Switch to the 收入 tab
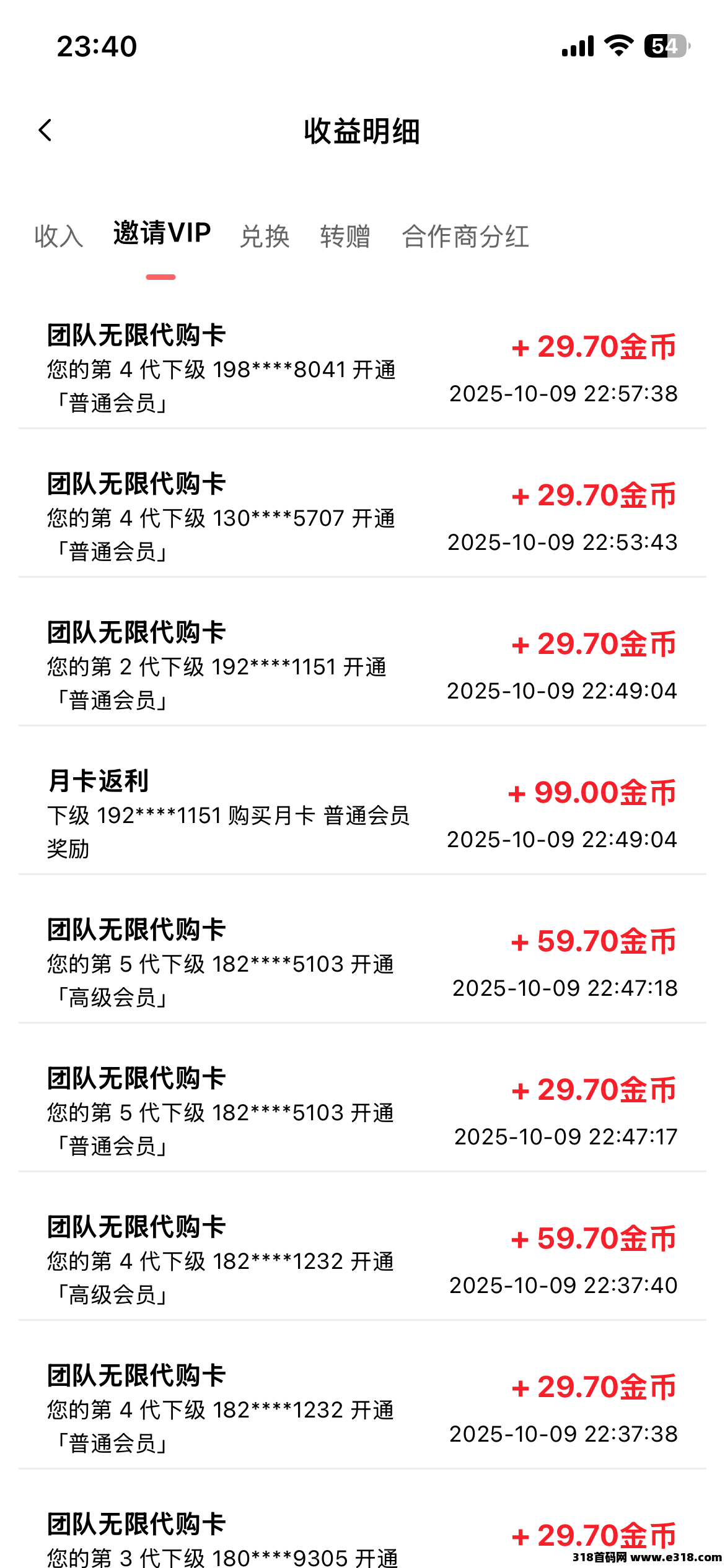The image size is (725, 1568). [x=59, y=236]
